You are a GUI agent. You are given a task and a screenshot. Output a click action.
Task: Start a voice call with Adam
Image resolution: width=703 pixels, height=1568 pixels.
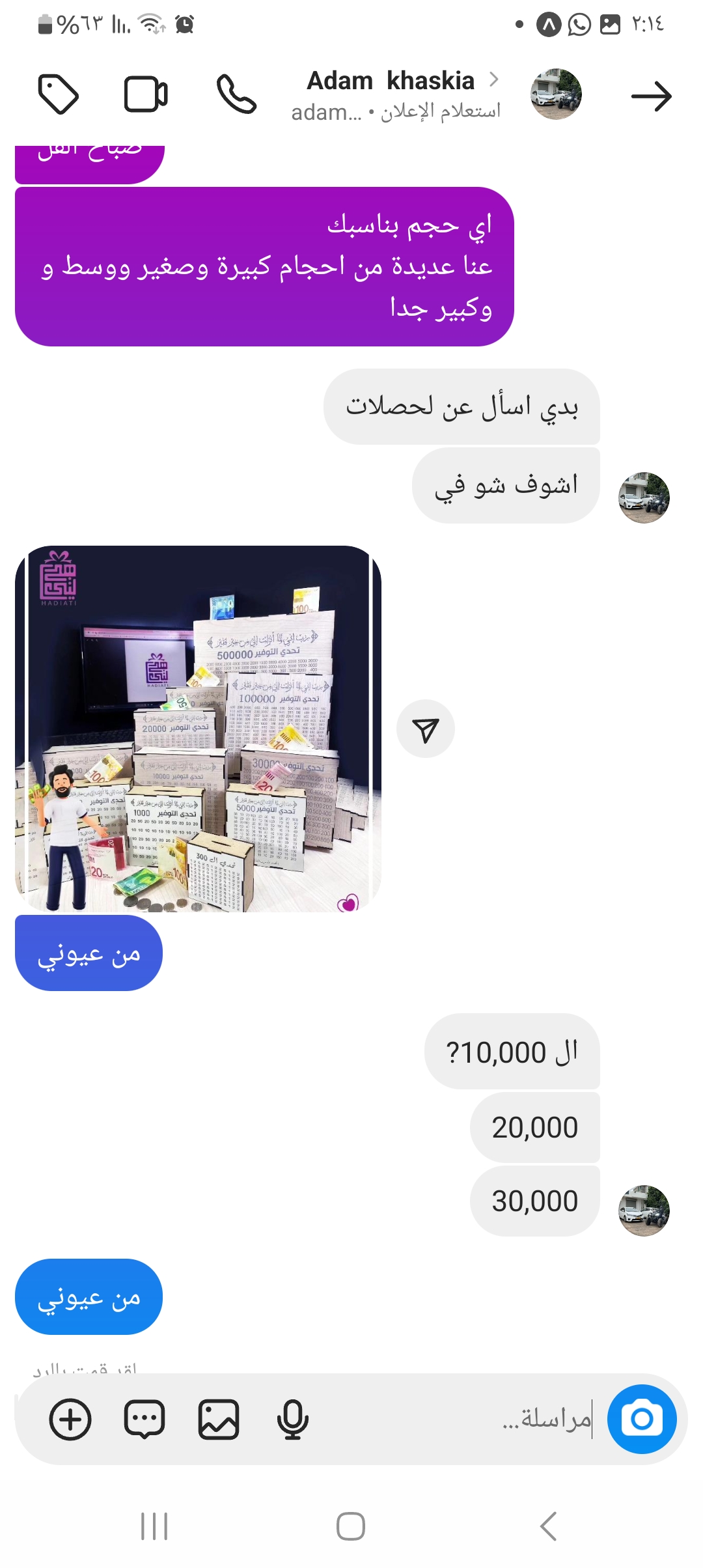pyautogui.click(x=236, y=95)
